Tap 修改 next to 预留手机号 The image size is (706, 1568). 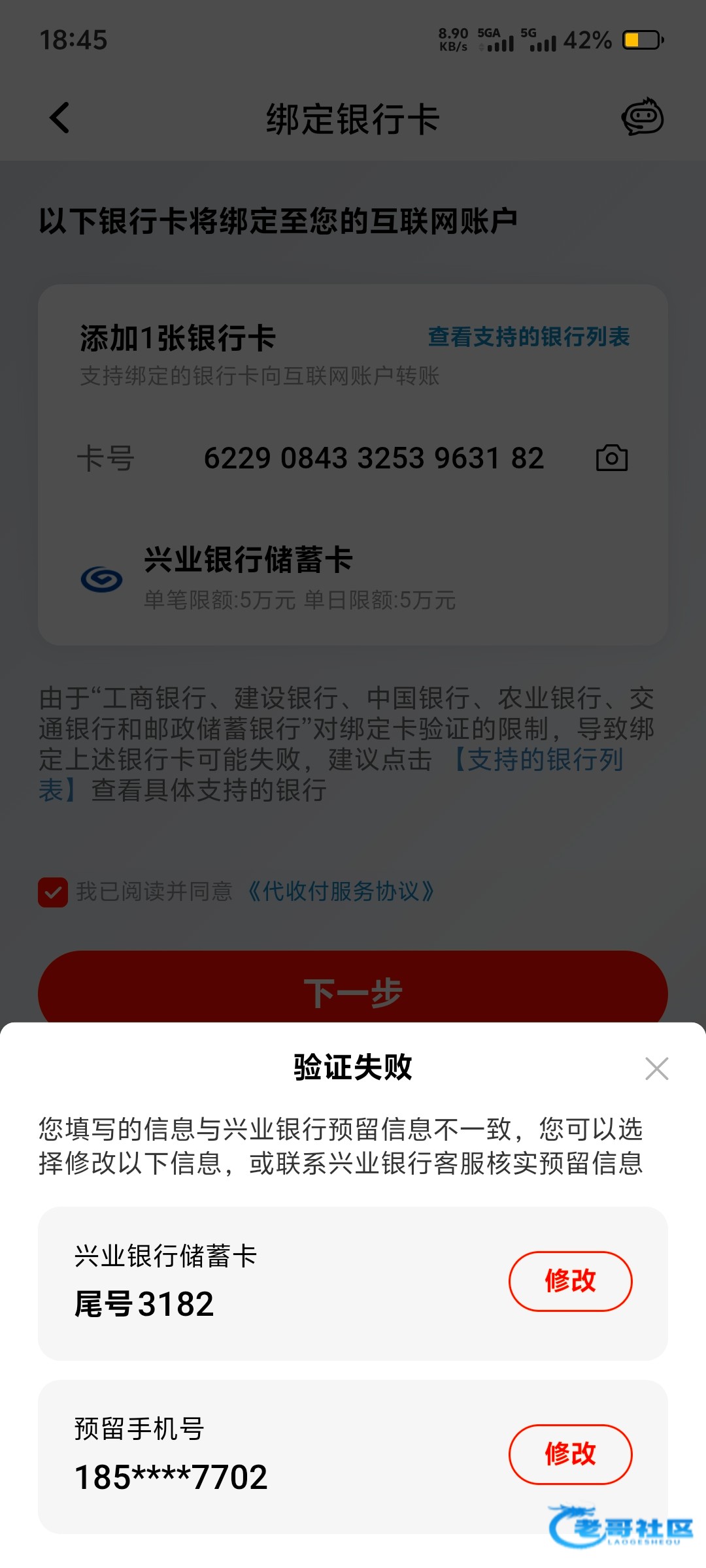pyautogui.click(x=570, y=1454)
